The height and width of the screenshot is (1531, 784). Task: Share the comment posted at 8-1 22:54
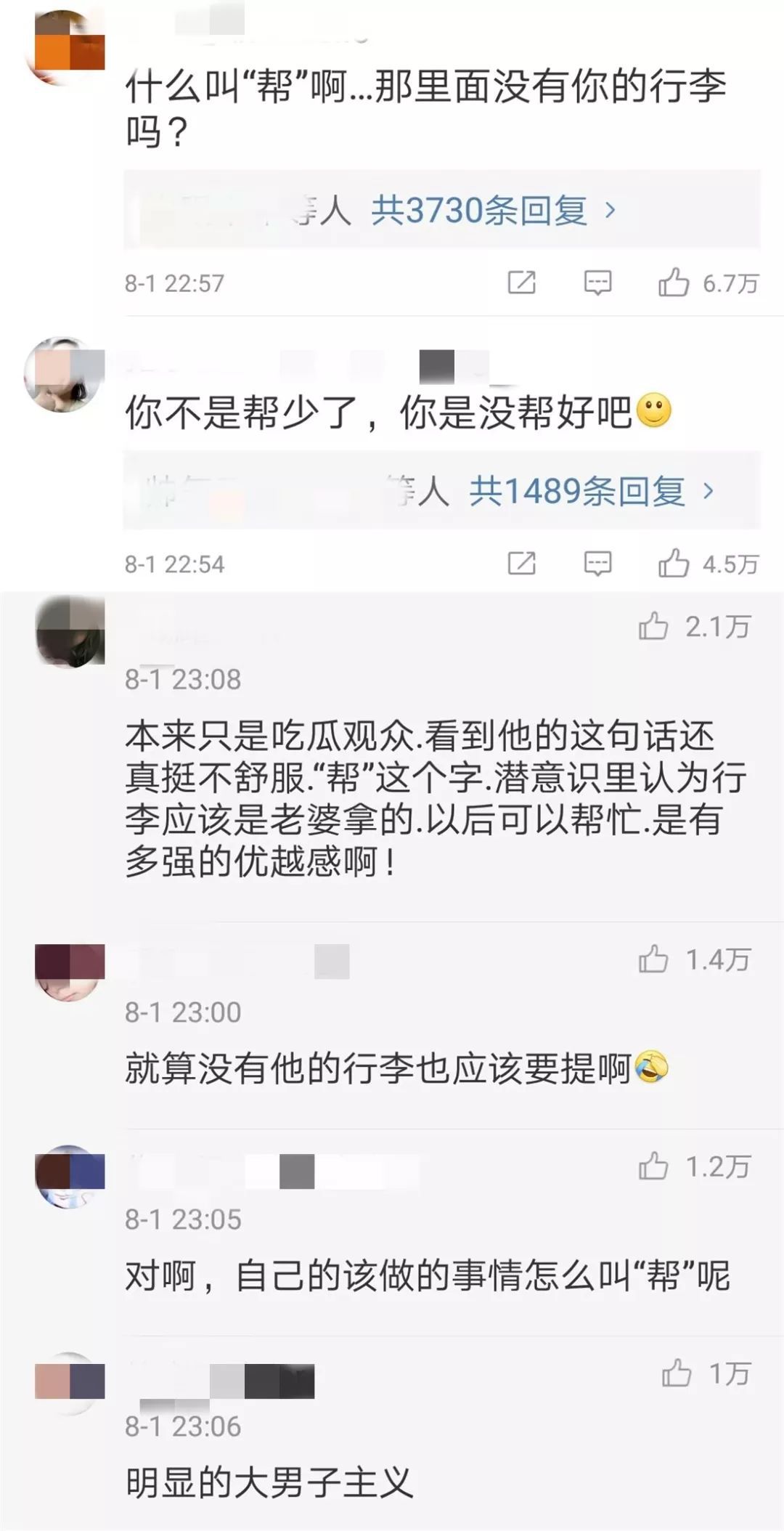click(521, 564)
